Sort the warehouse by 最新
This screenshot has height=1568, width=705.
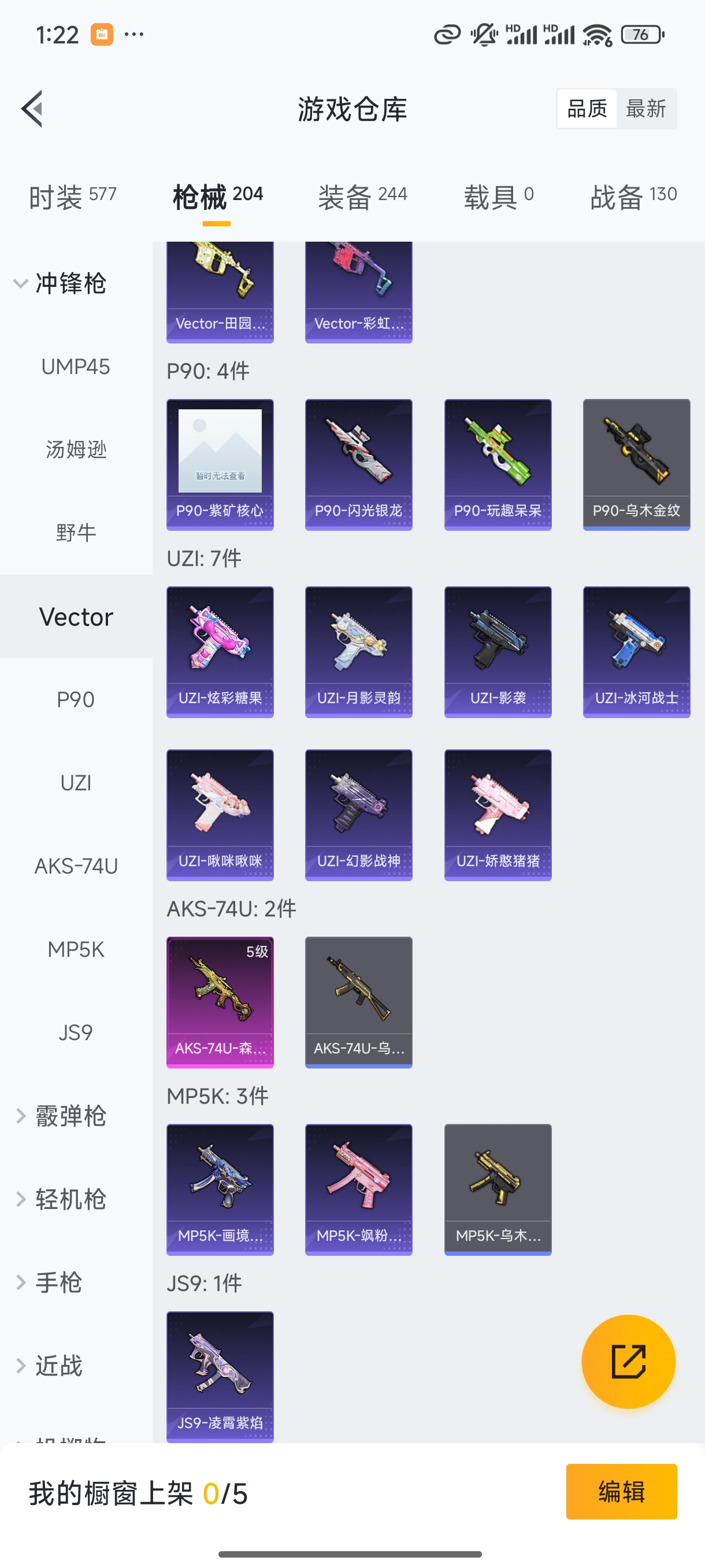pos(646,109)
